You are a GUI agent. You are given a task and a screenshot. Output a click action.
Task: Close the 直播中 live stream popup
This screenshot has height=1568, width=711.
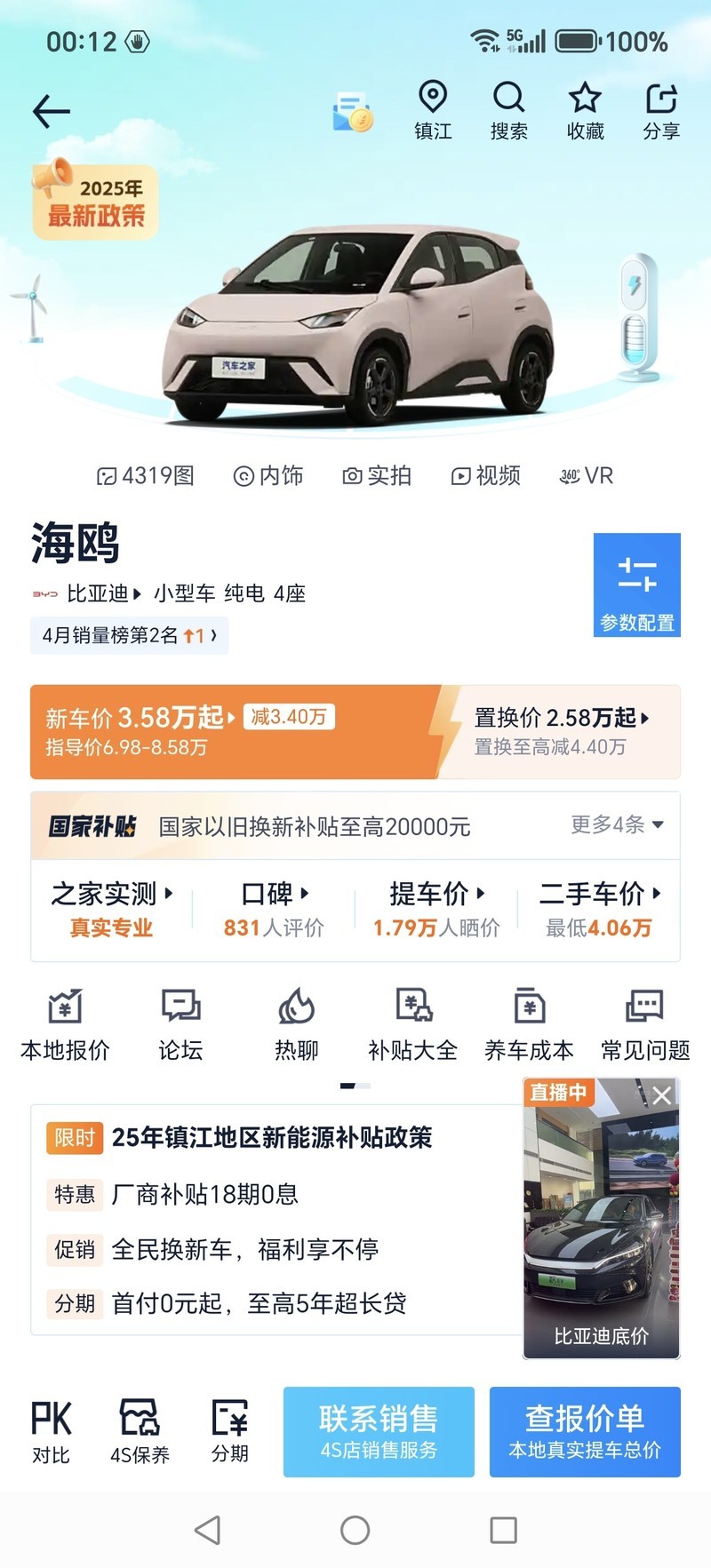(662, 1095)
